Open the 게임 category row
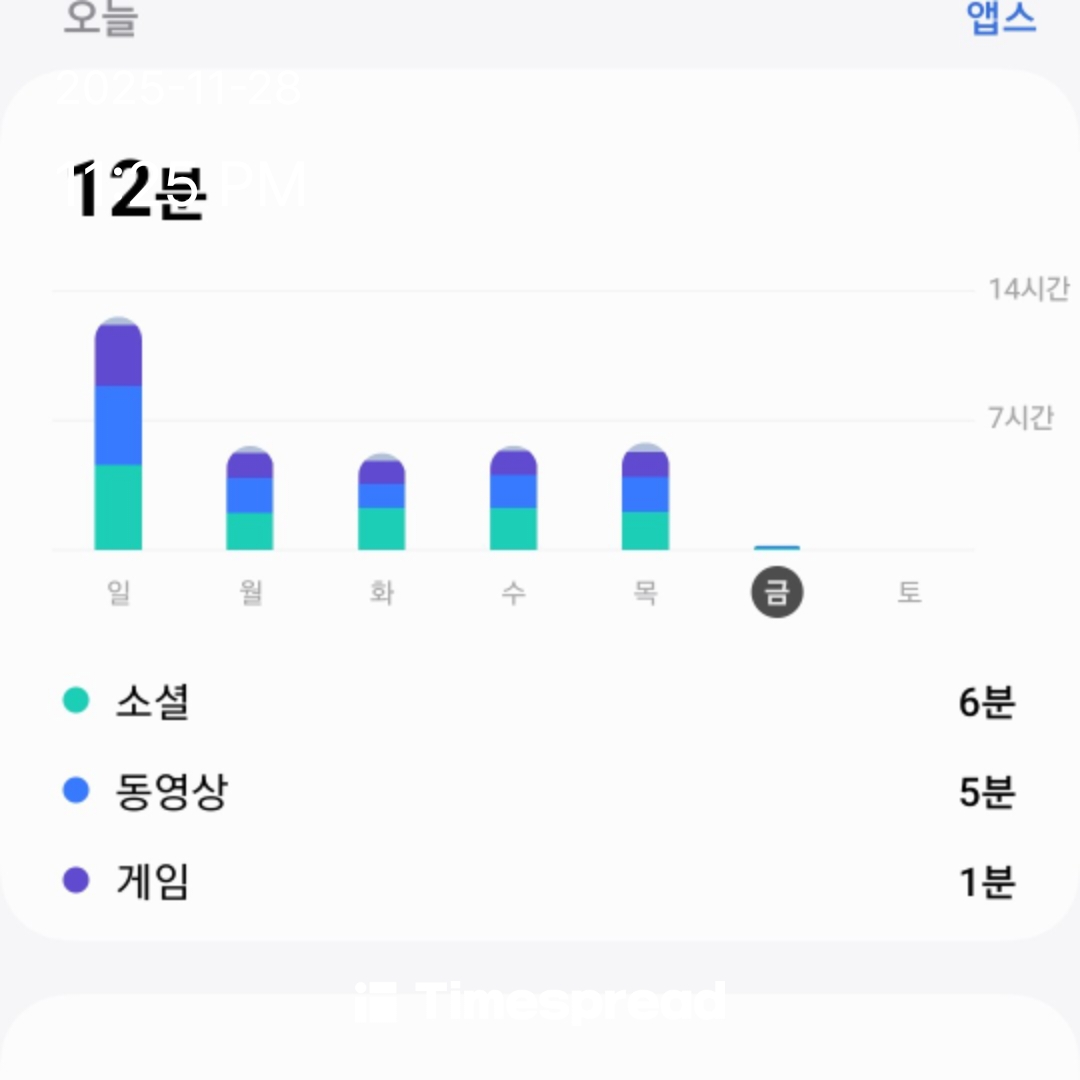This screenshot has width=1080, height=1080. click(x=540, y=882)
